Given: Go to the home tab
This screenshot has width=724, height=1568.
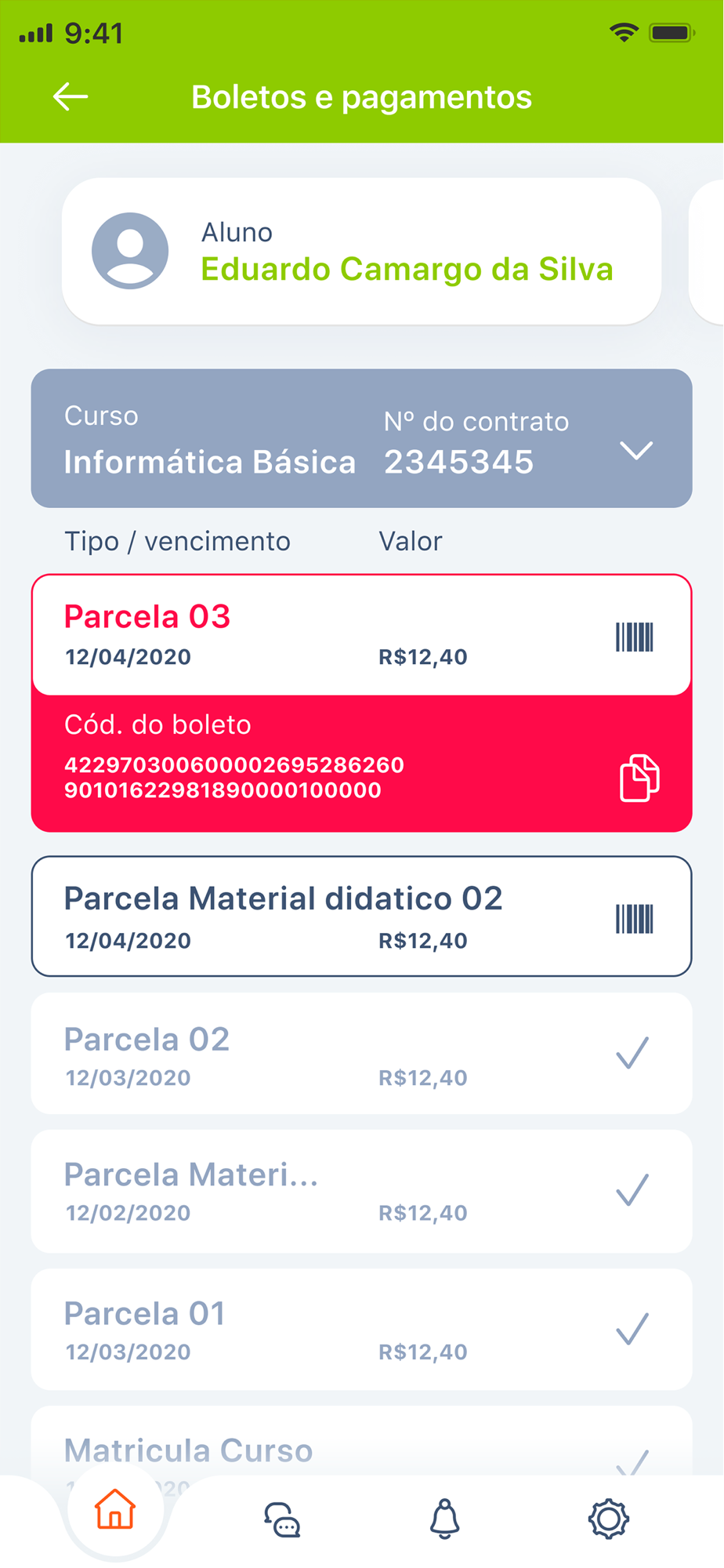Looking at the screenshot, I should 115,1509.
